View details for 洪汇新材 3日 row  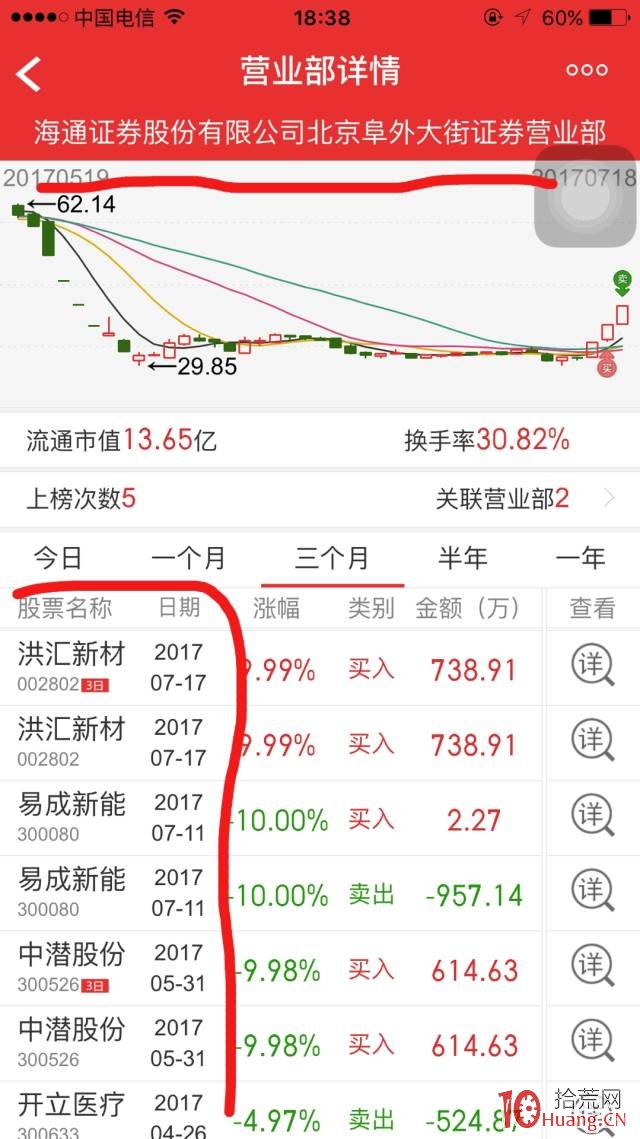[x=592, y=665]
